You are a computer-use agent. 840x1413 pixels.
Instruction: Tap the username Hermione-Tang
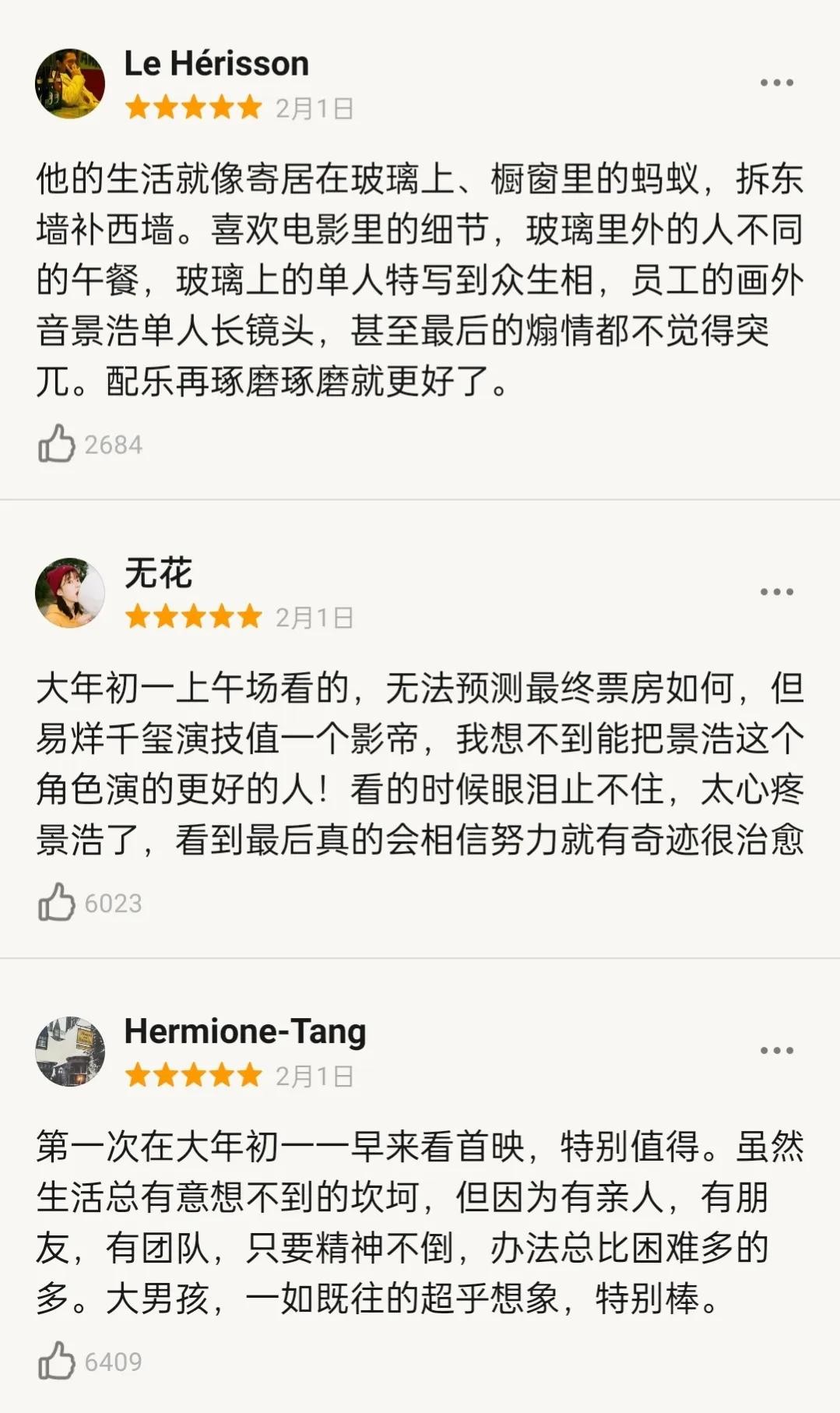coord(244,1031)
